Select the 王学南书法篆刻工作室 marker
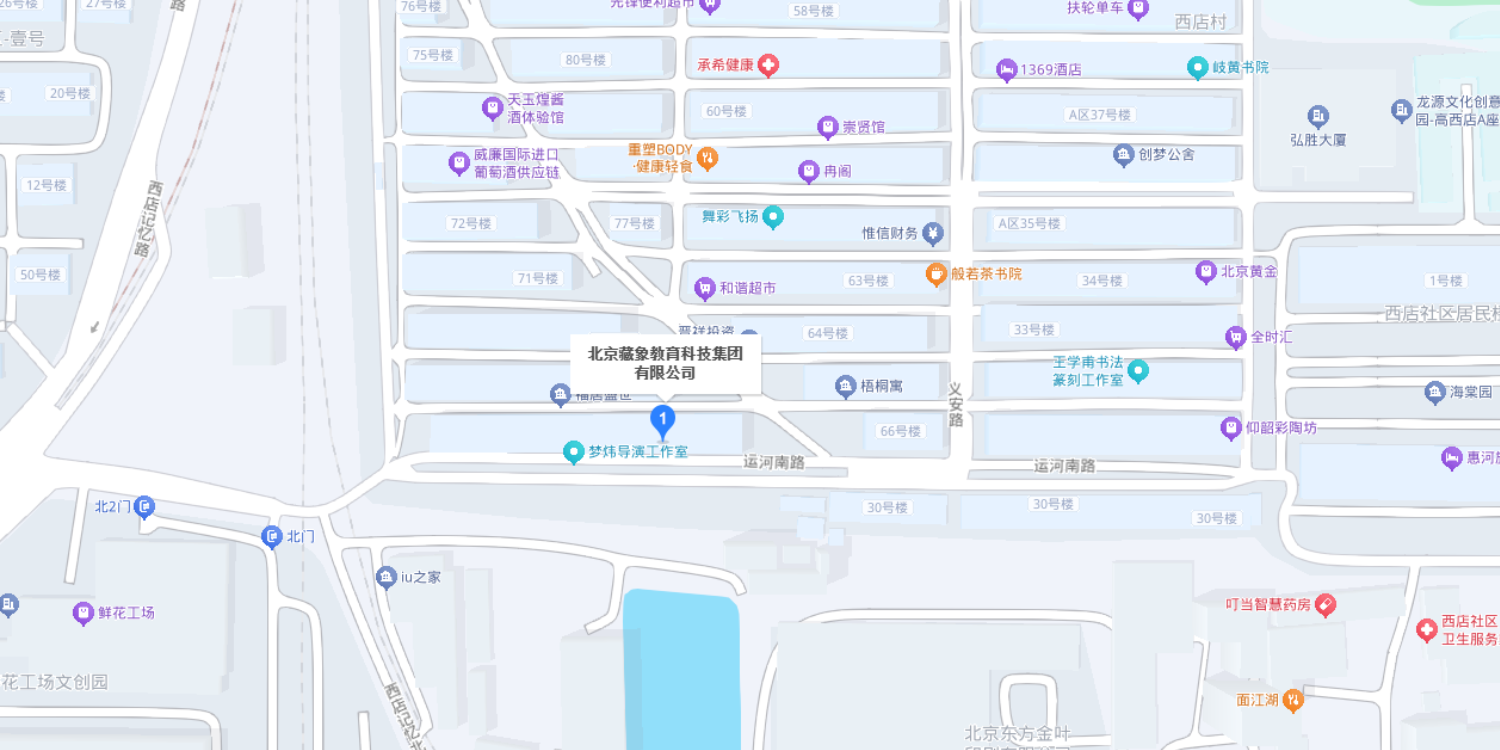This screenshot has width=1500, height=750. click(x=1138, y=372)
